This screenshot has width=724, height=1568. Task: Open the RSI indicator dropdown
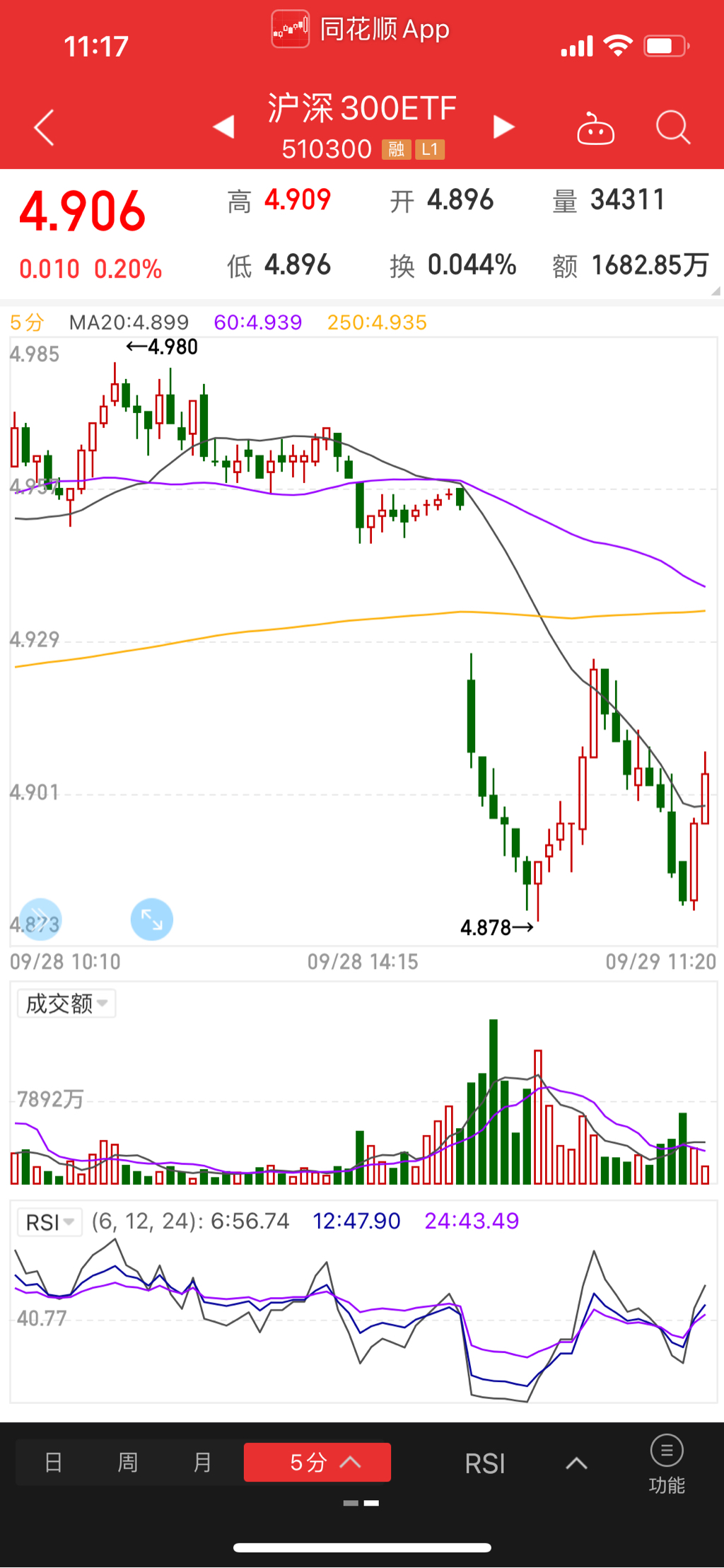coord(49,1221)
